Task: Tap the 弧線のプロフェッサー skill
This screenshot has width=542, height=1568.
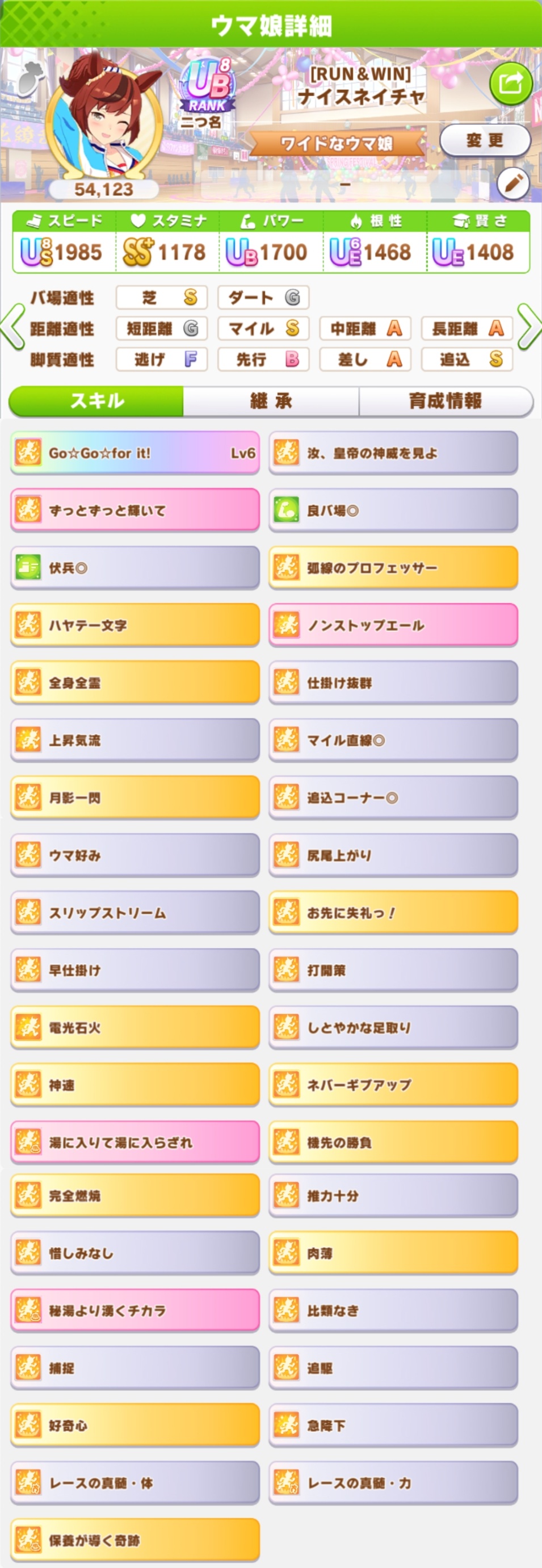Action: 393,568
